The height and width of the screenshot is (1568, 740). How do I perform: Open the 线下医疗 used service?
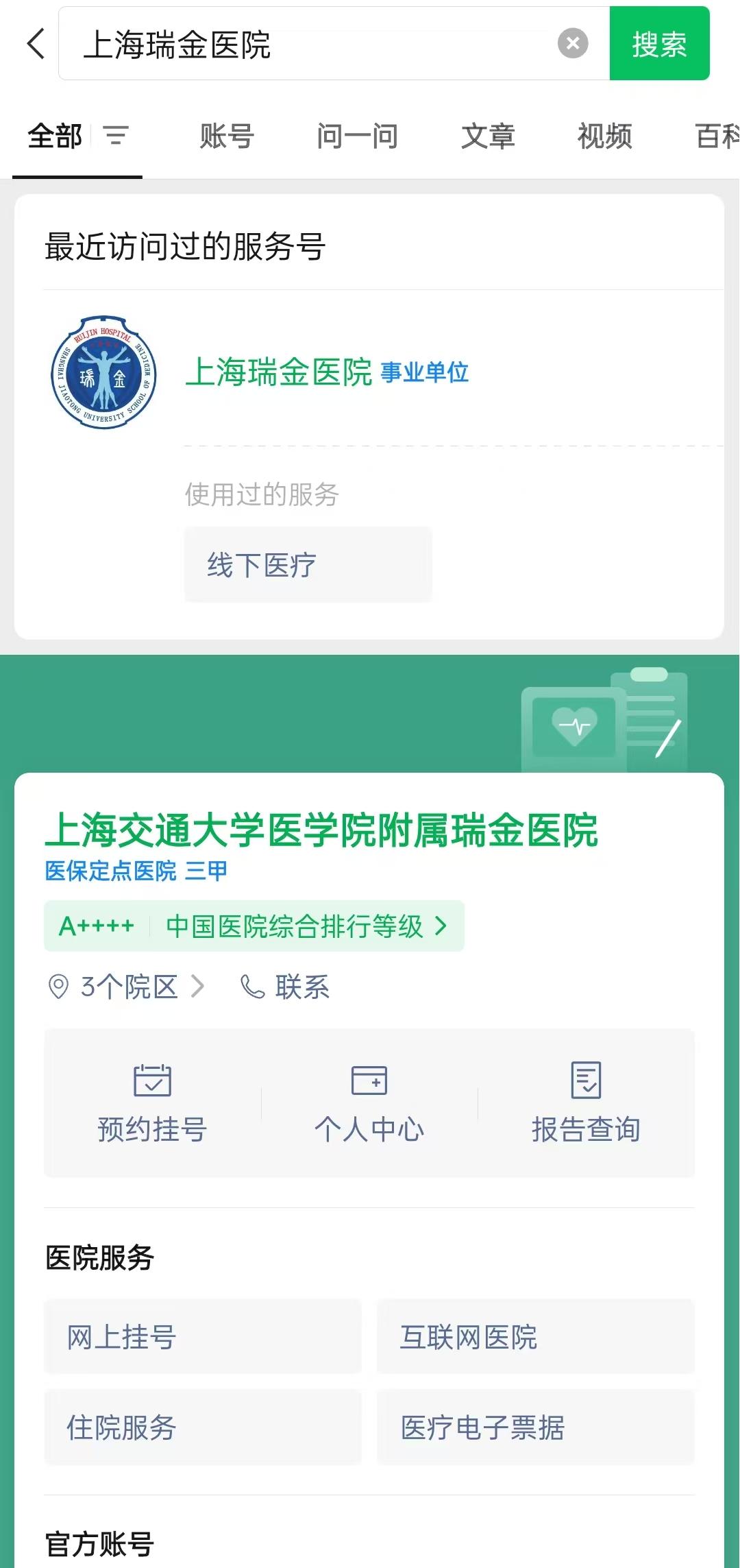pyautogui.click(x=308, y=565)
